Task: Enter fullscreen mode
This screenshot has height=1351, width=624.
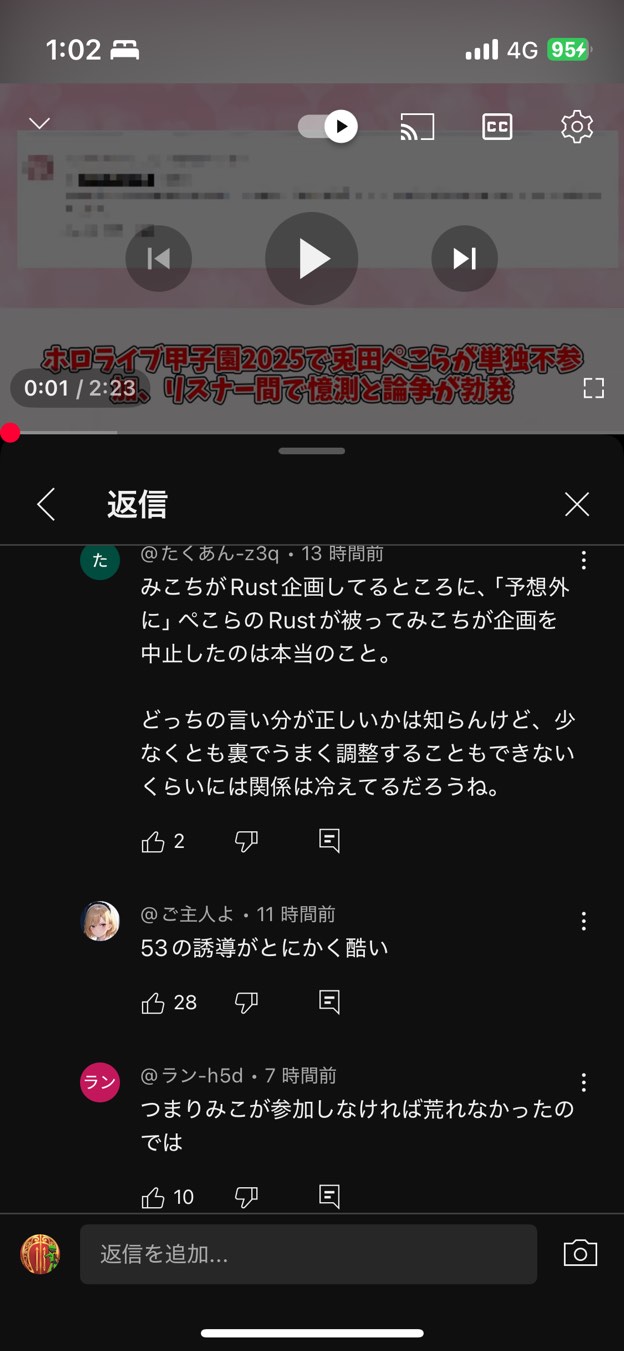Action: 593,389
